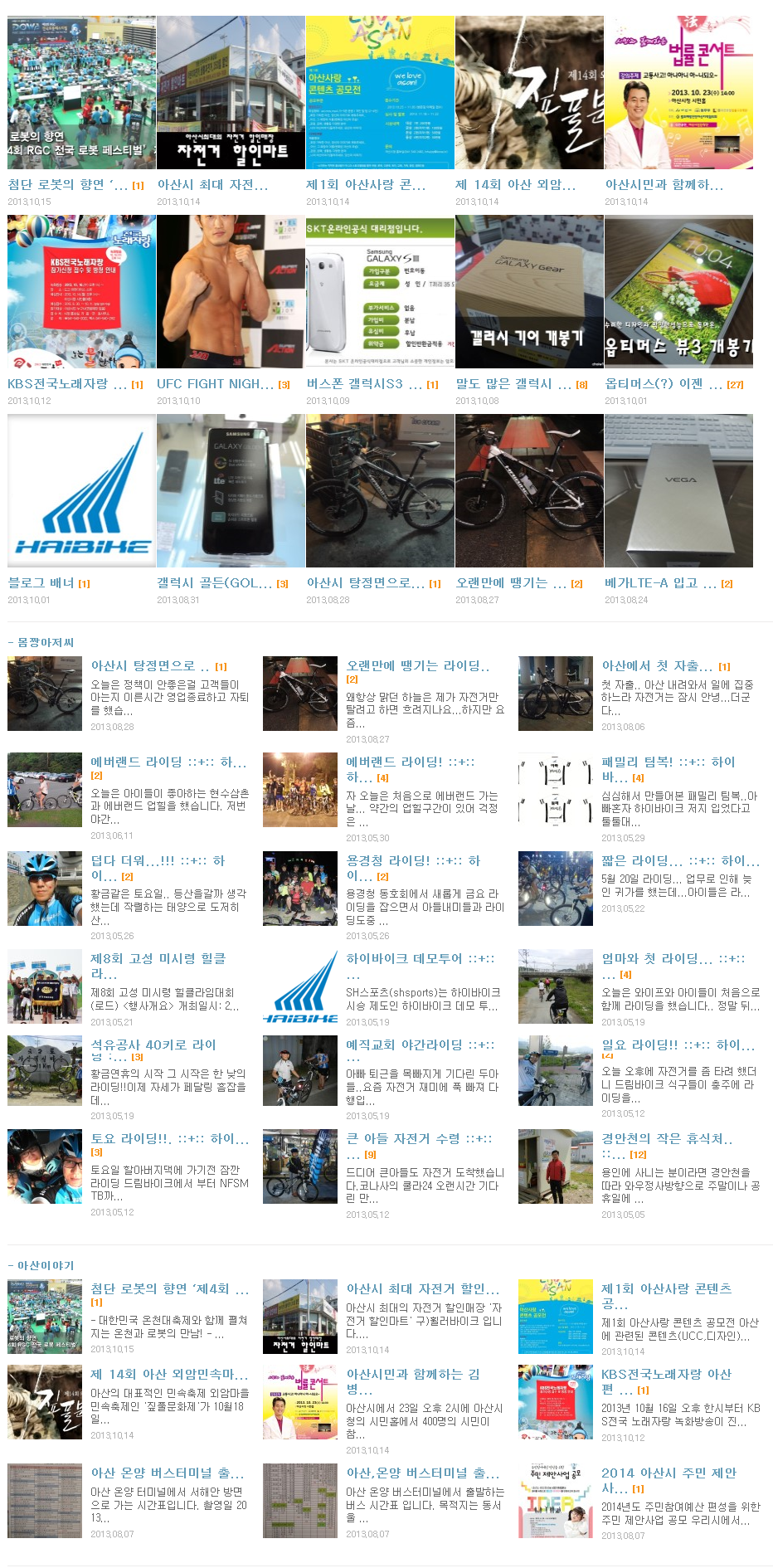The width and height of the screenshot is (773, 1568).
Task: Open the 옵티머스 뷰3 개봉기 thumbnail
Action: tap(678, 291)
